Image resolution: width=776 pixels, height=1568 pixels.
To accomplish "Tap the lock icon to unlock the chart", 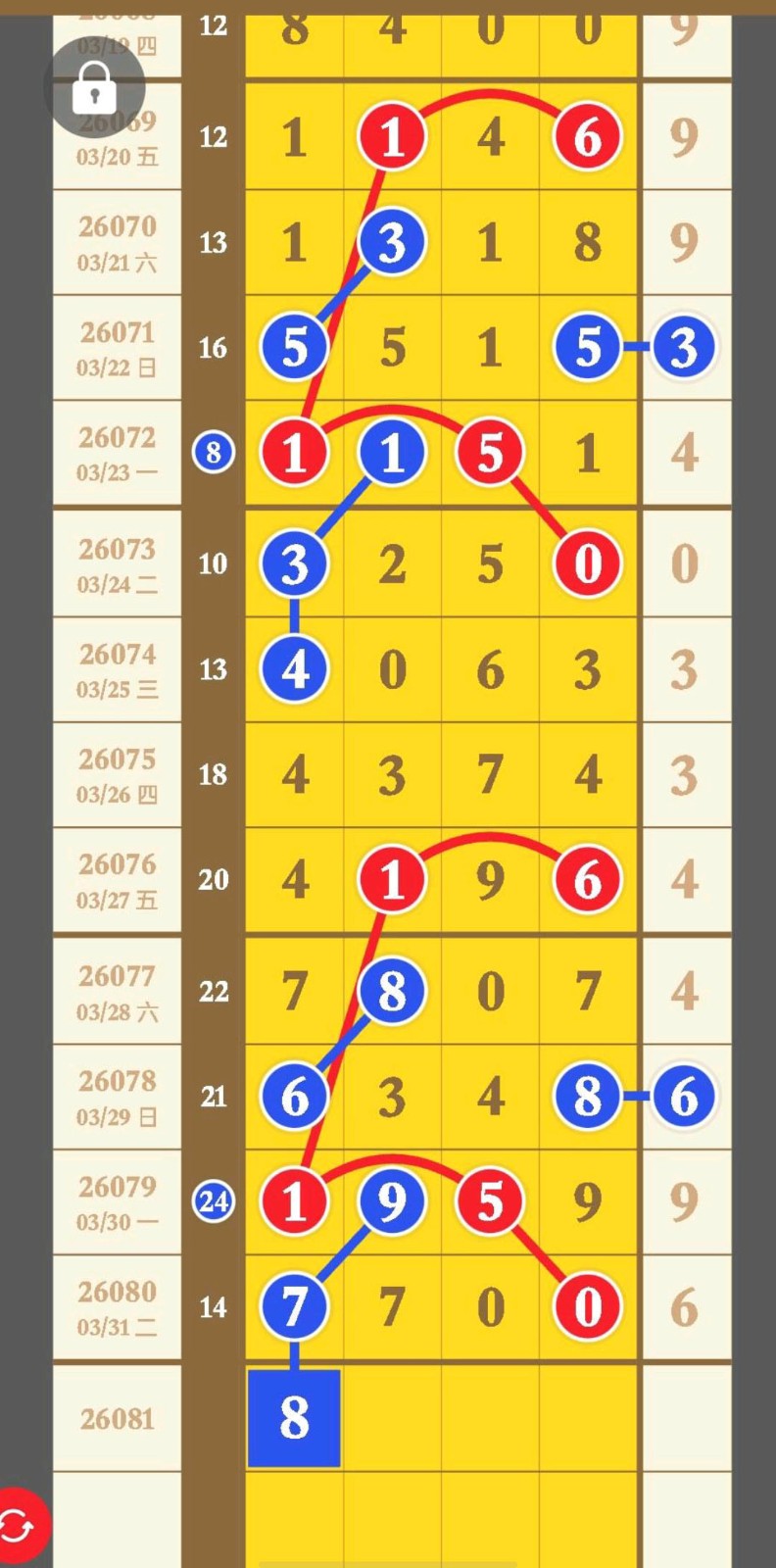I will click(x=94, y=88).
